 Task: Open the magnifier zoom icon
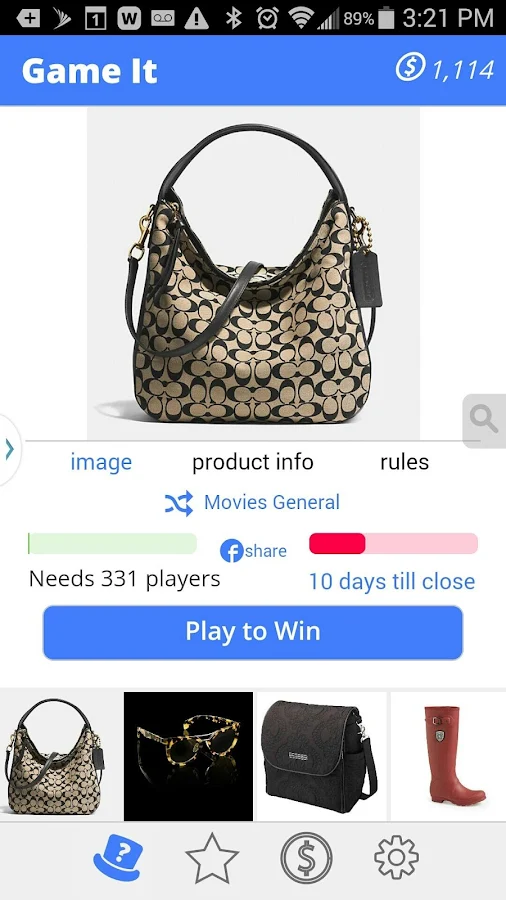point(484,420)
